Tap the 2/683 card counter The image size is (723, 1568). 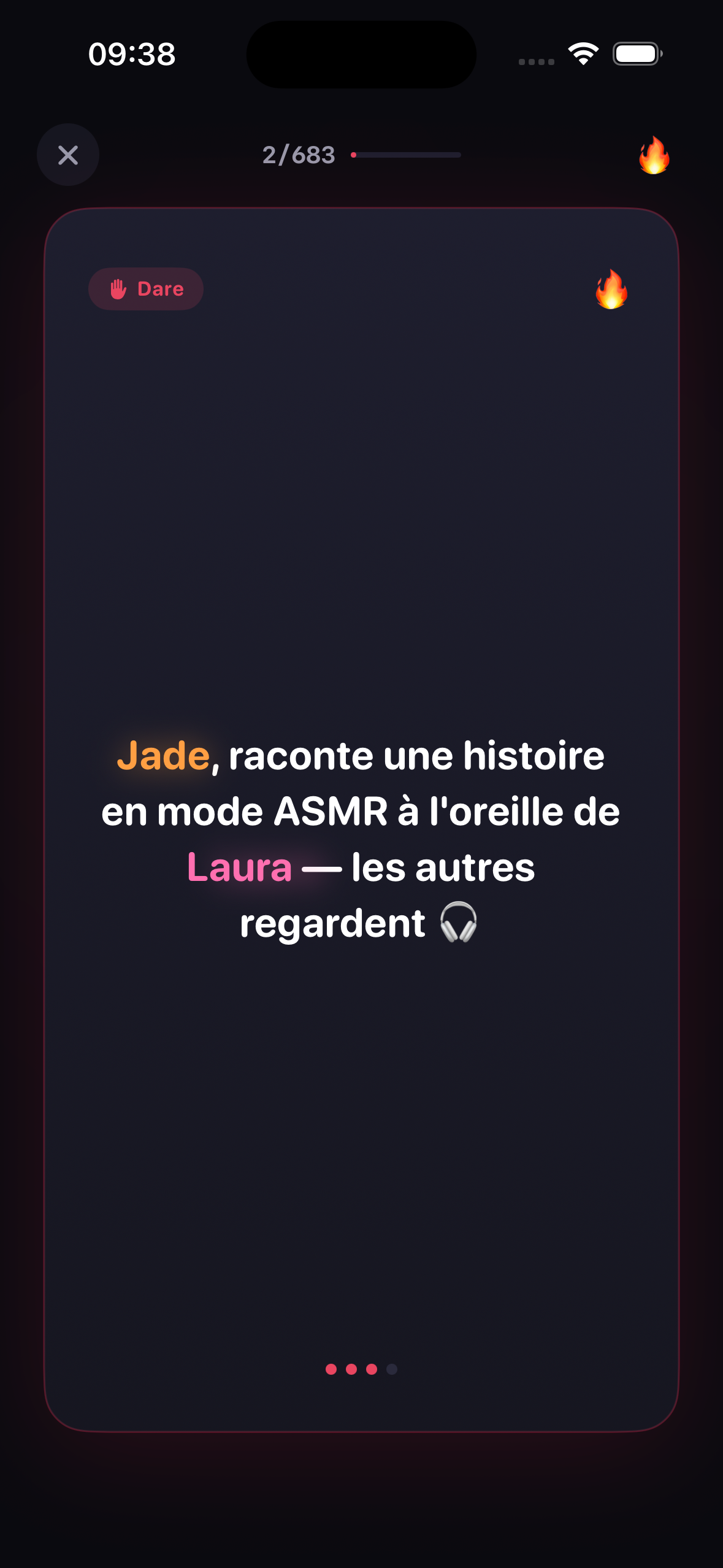(x=297, y=155)
